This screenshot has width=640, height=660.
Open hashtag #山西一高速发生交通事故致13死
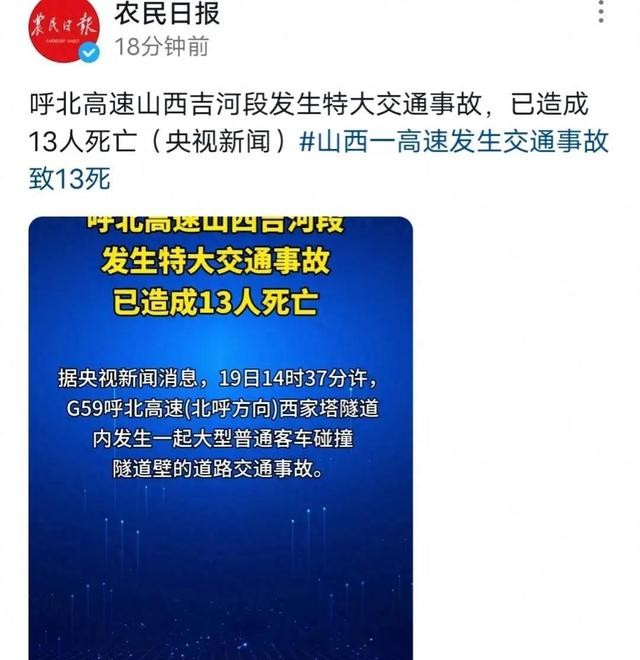[453, 143]
